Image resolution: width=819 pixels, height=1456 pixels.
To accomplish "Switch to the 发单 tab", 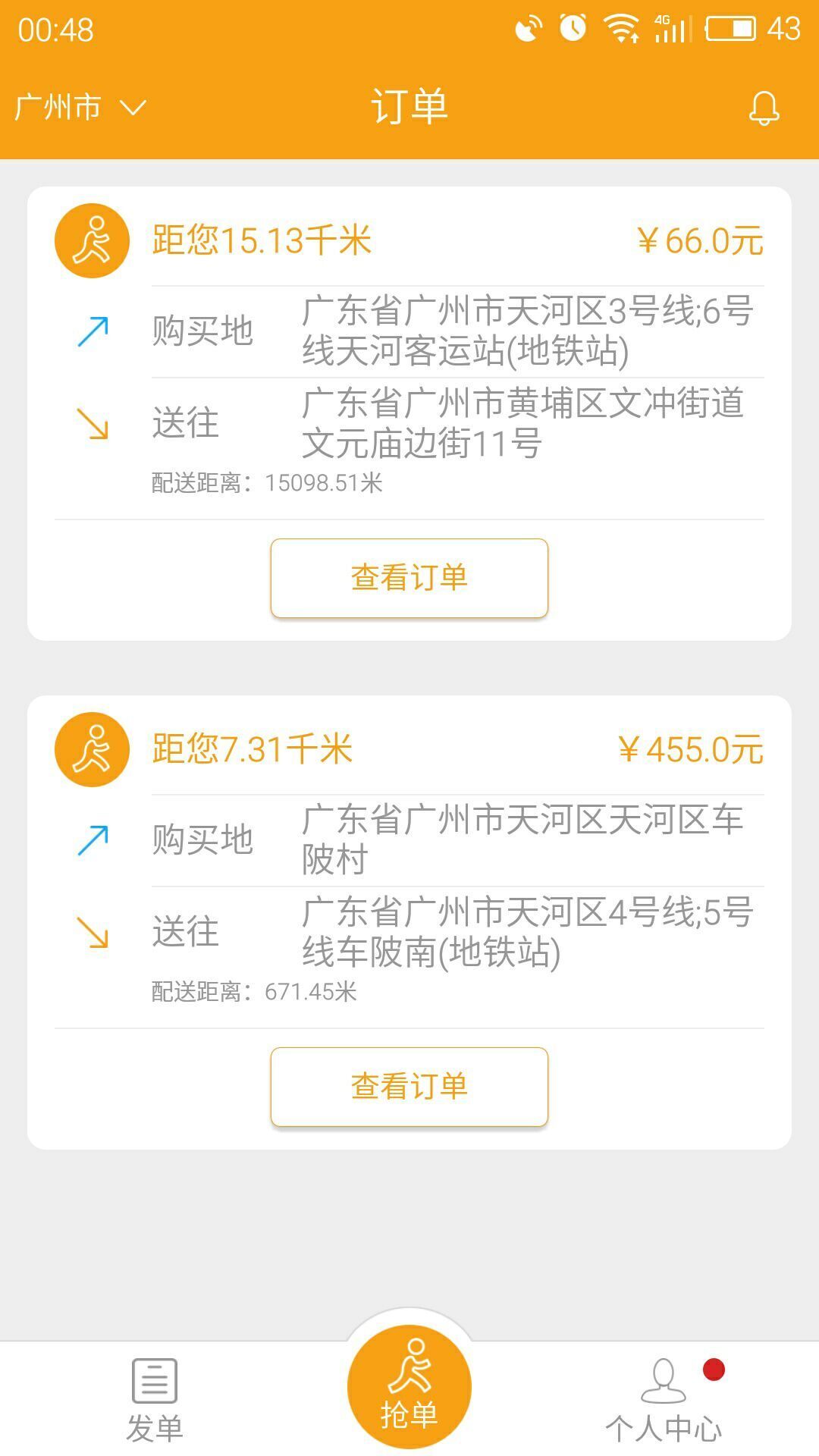I will click(x=155, y=1399).
